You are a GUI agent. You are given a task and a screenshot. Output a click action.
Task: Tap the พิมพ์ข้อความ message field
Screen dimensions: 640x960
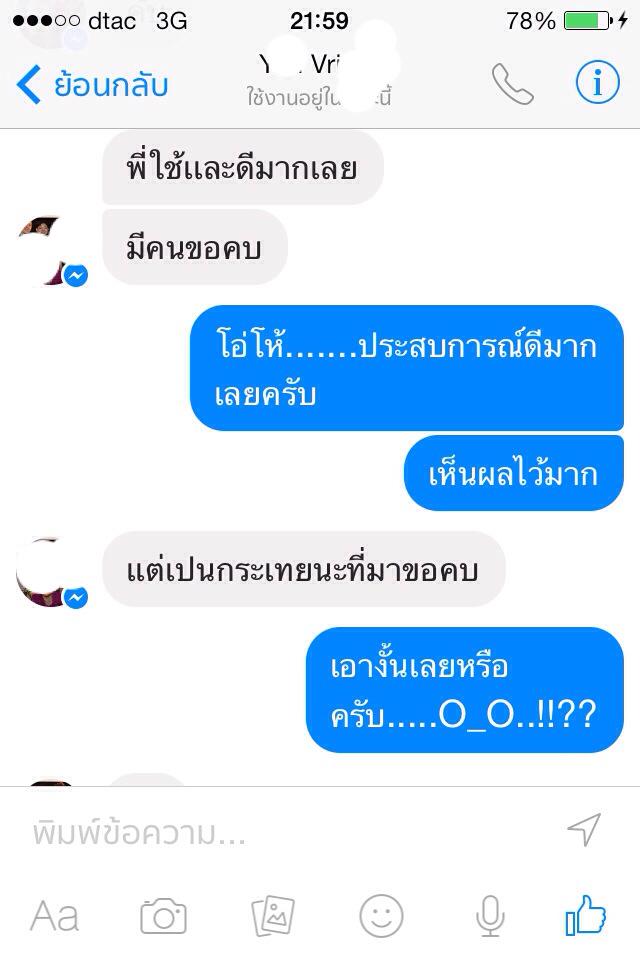point(280,831)
